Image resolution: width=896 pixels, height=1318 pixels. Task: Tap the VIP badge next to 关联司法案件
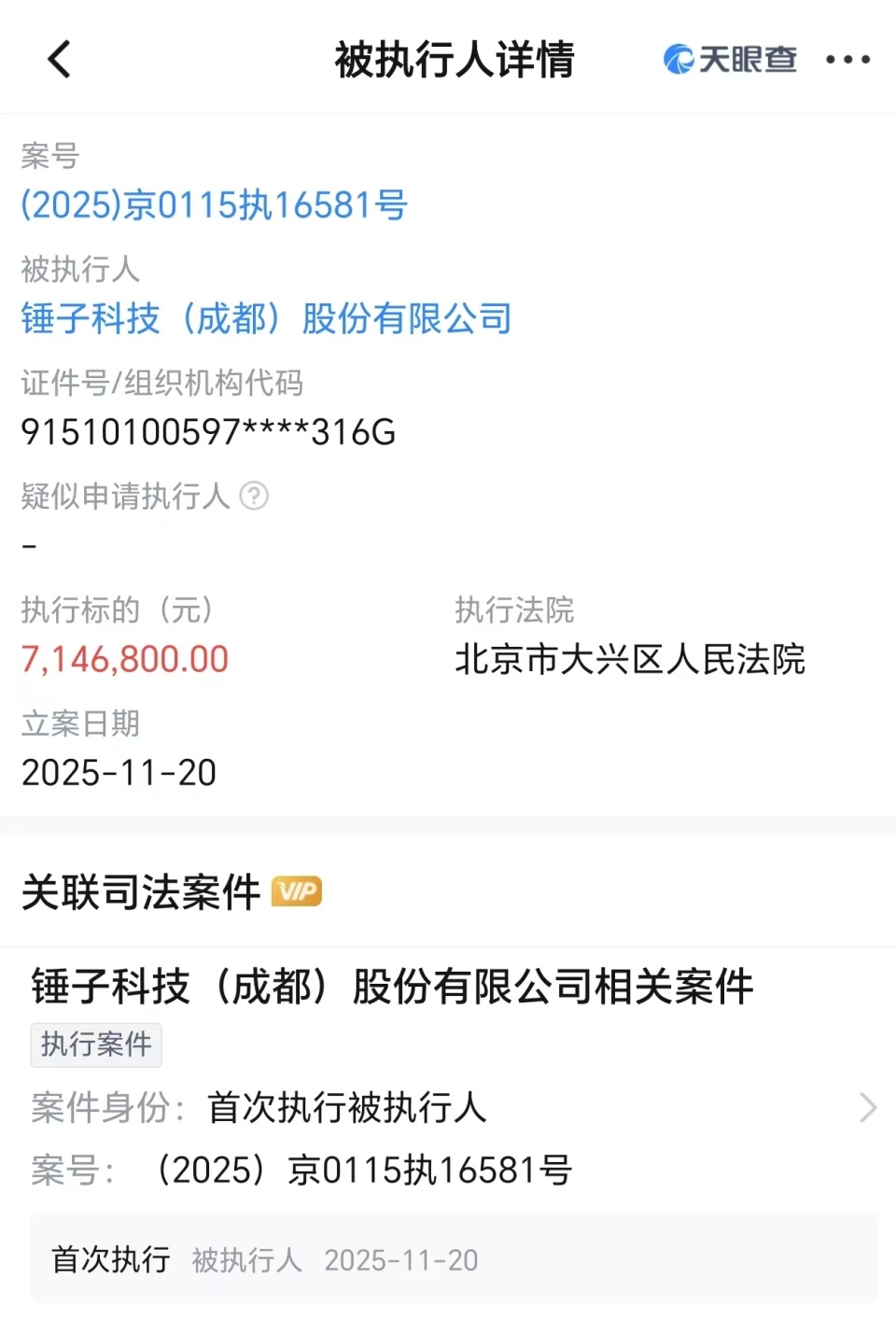point(296,891)
